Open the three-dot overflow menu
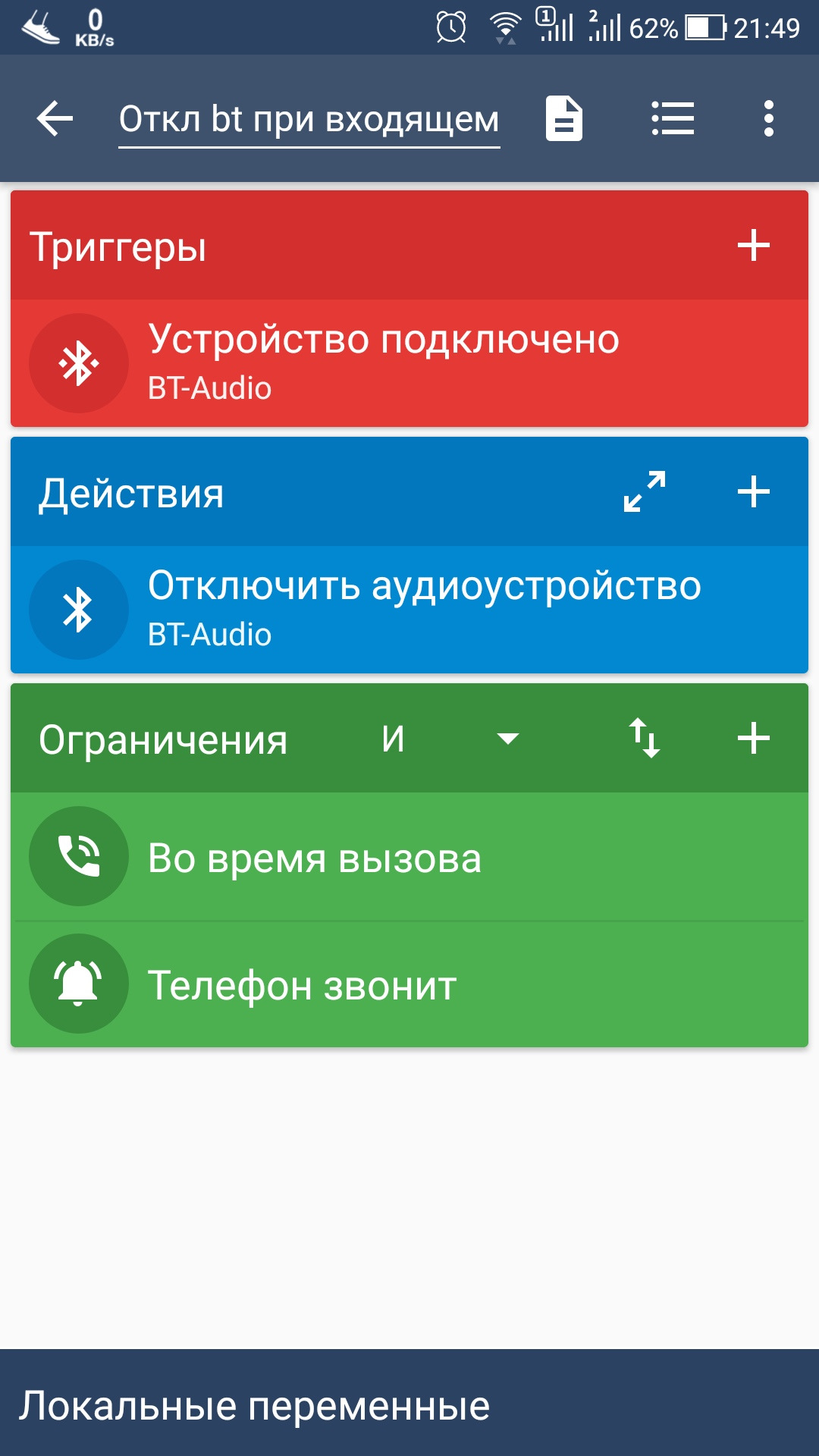Screen dimensions: 819x1456 click(x=768, y=119)
